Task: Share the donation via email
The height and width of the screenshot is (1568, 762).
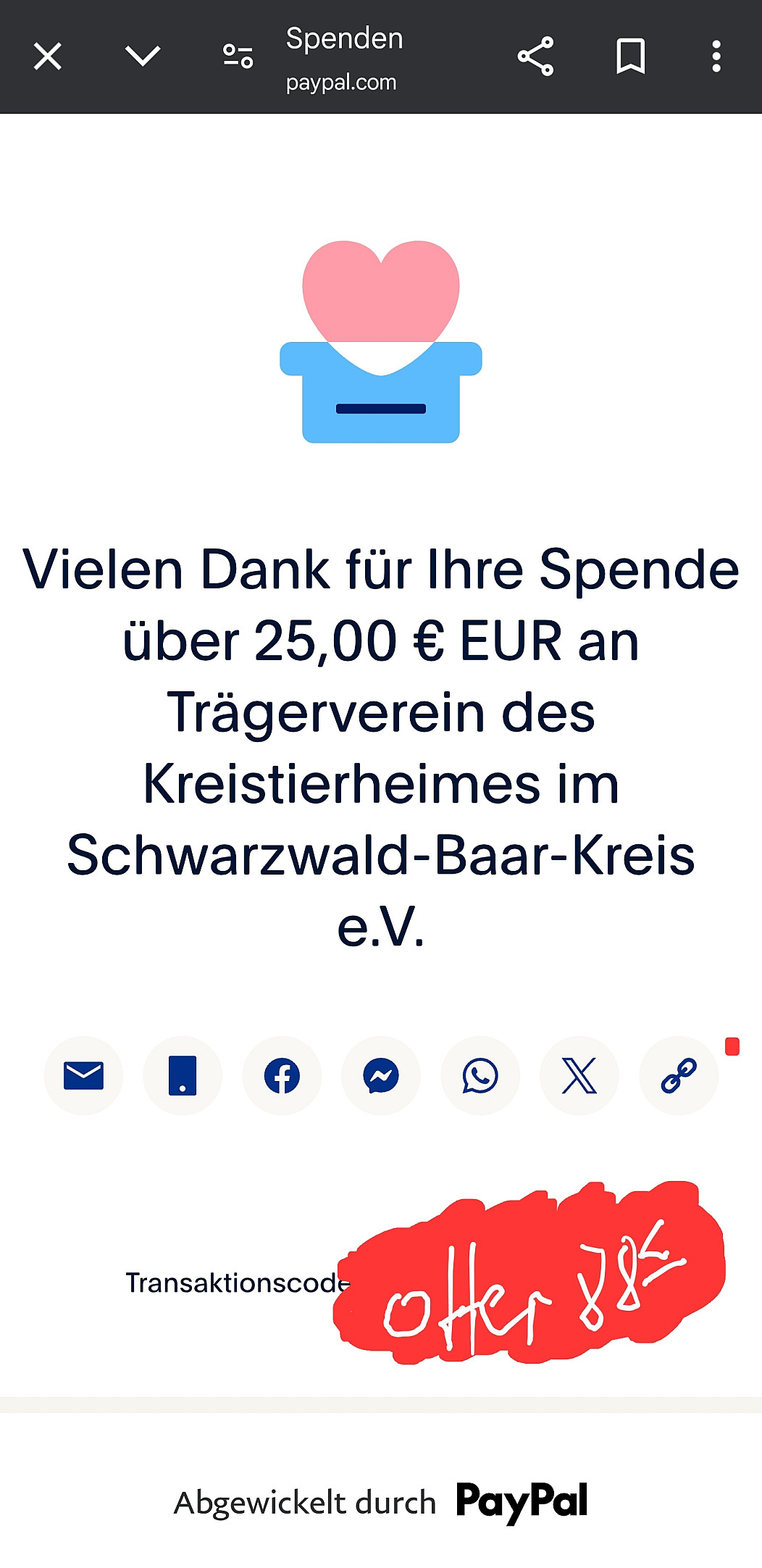Action: coord(83,1075)
